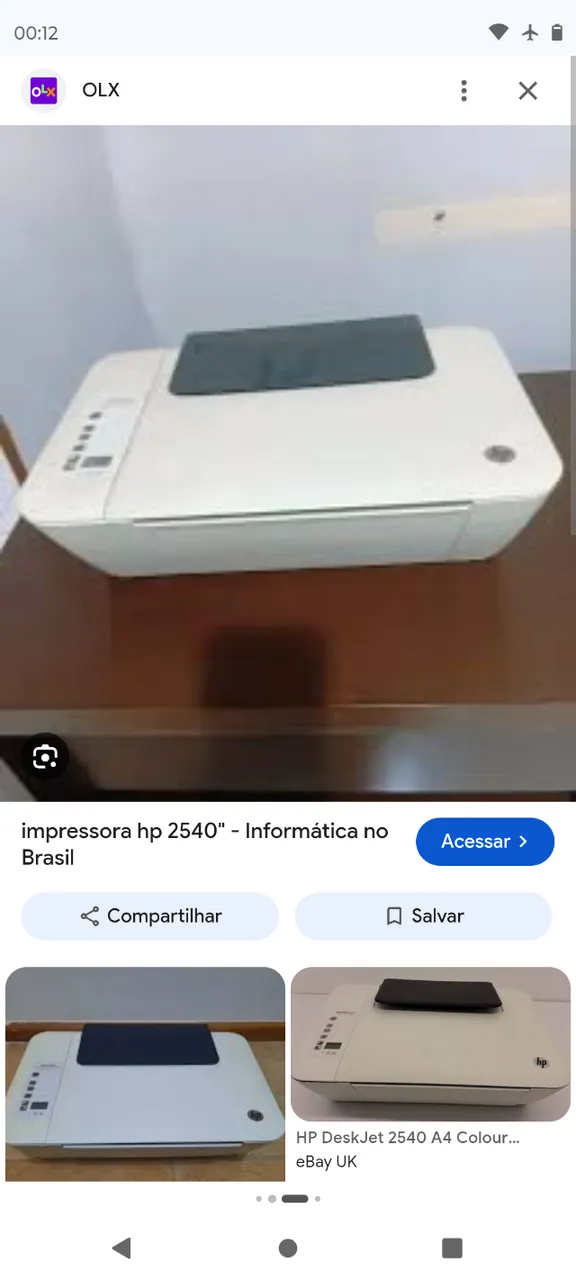Open the related printer image without caption
576x1280 pixels.
point(145,1074)
